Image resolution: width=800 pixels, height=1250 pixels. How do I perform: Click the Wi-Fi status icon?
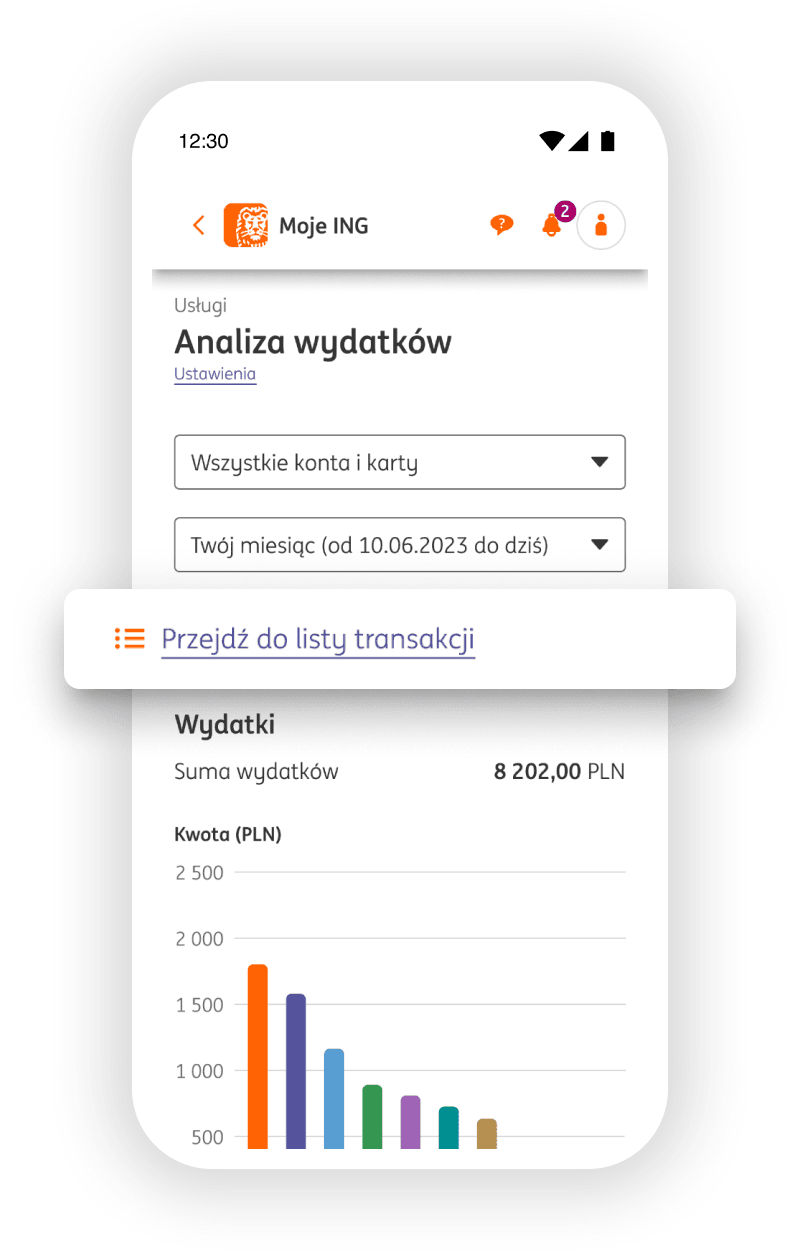[551, 141]
